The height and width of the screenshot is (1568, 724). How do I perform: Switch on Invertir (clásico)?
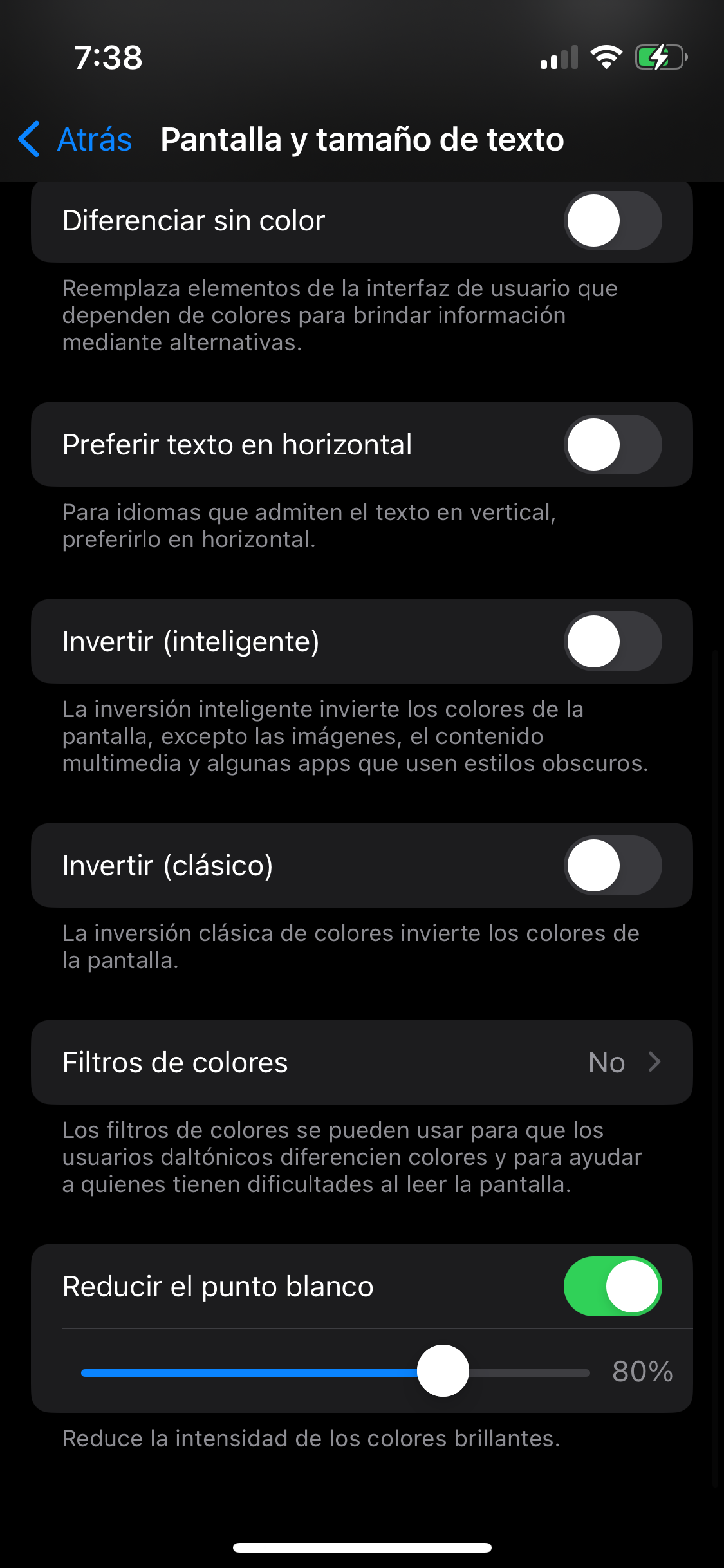pyautogui.click(x=612, y=866)
